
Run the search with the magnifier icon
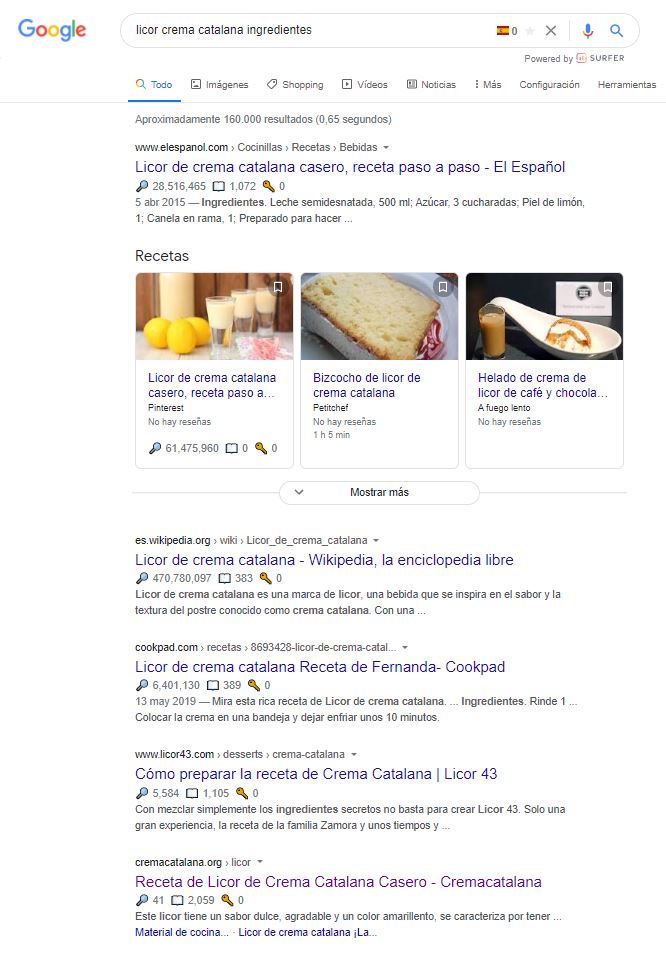tap(617, 31)
